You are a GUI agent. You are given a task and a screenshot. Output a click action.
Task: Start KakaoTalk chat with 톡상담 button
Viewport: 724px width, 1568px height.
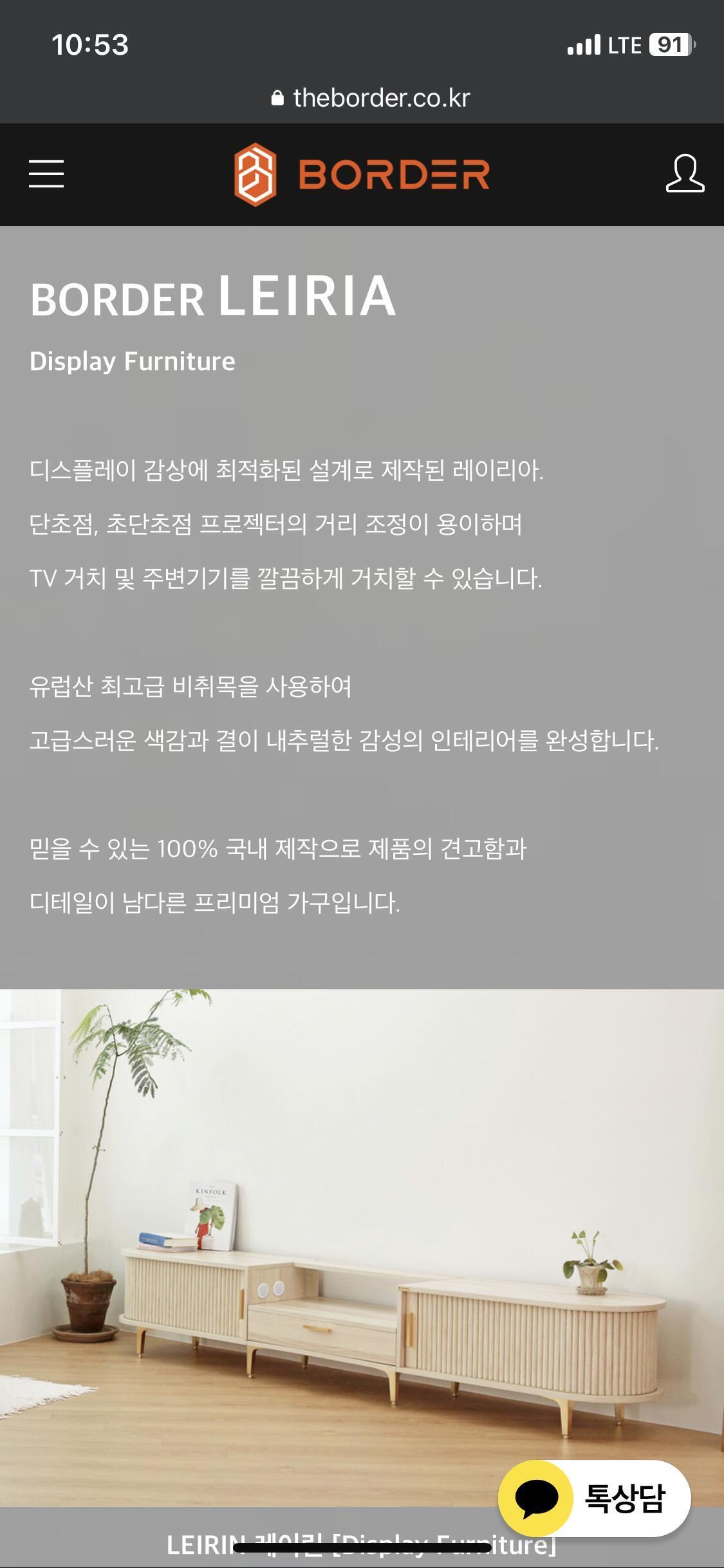(595, 1498)
